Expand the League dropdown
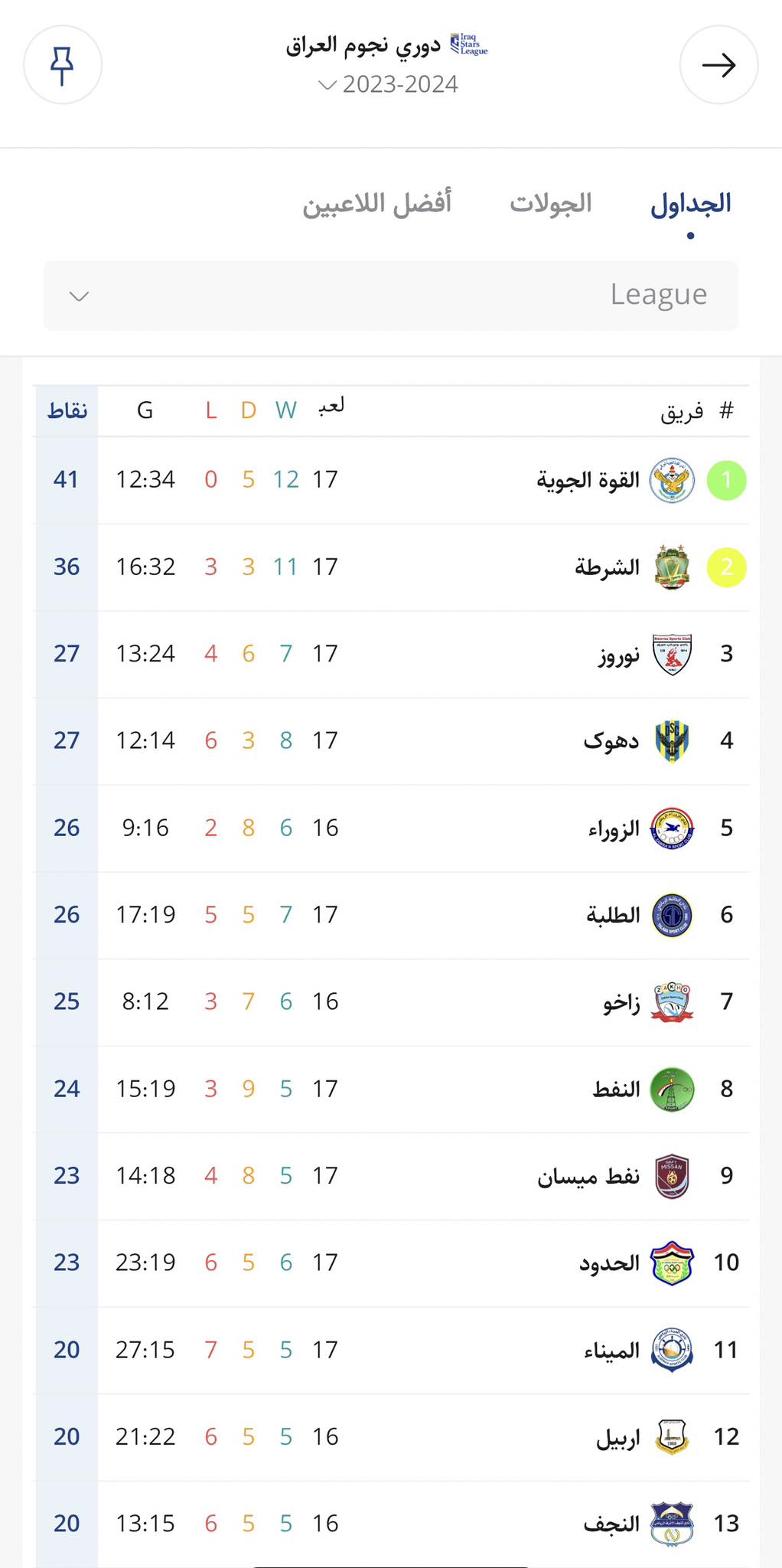This screenshot has width=782, height=1568. (390, 296)
